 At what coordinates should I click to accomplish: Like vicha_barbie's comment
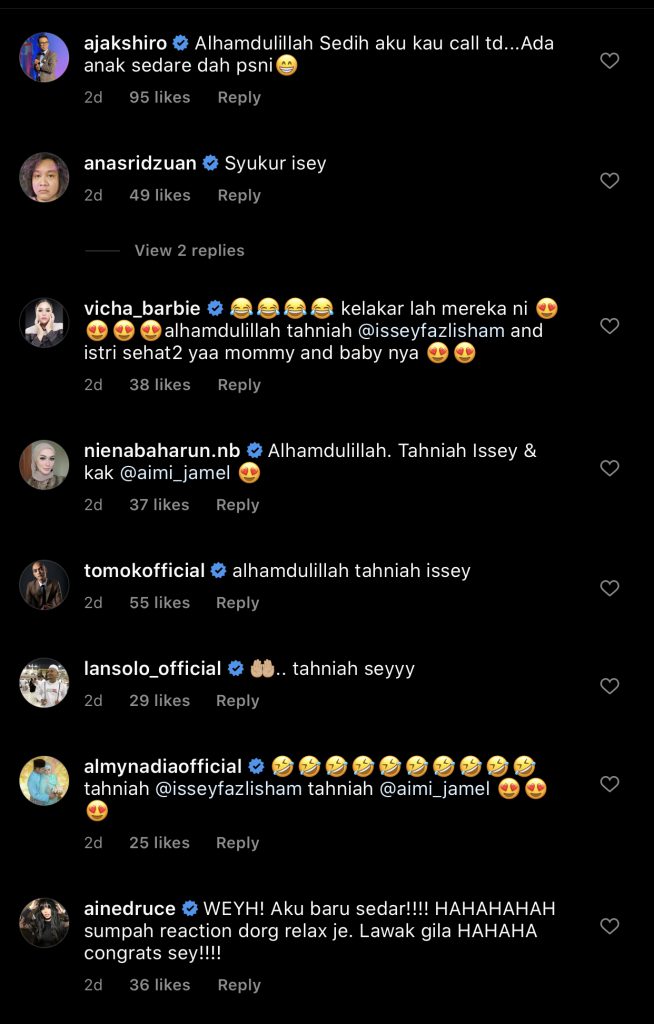[x=609, y=326]
